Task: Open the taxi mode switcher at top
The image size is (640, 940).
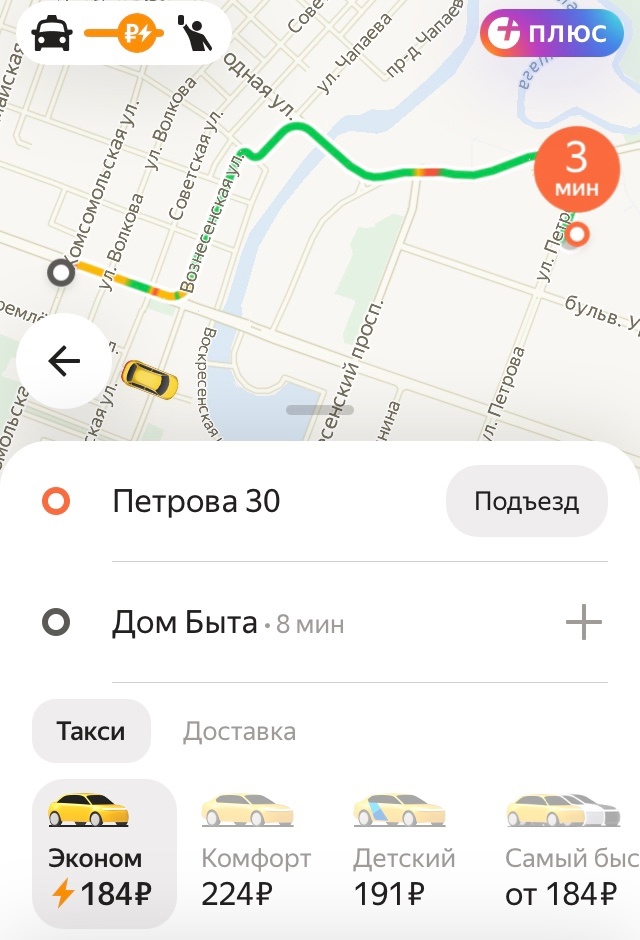Action: 118,35
